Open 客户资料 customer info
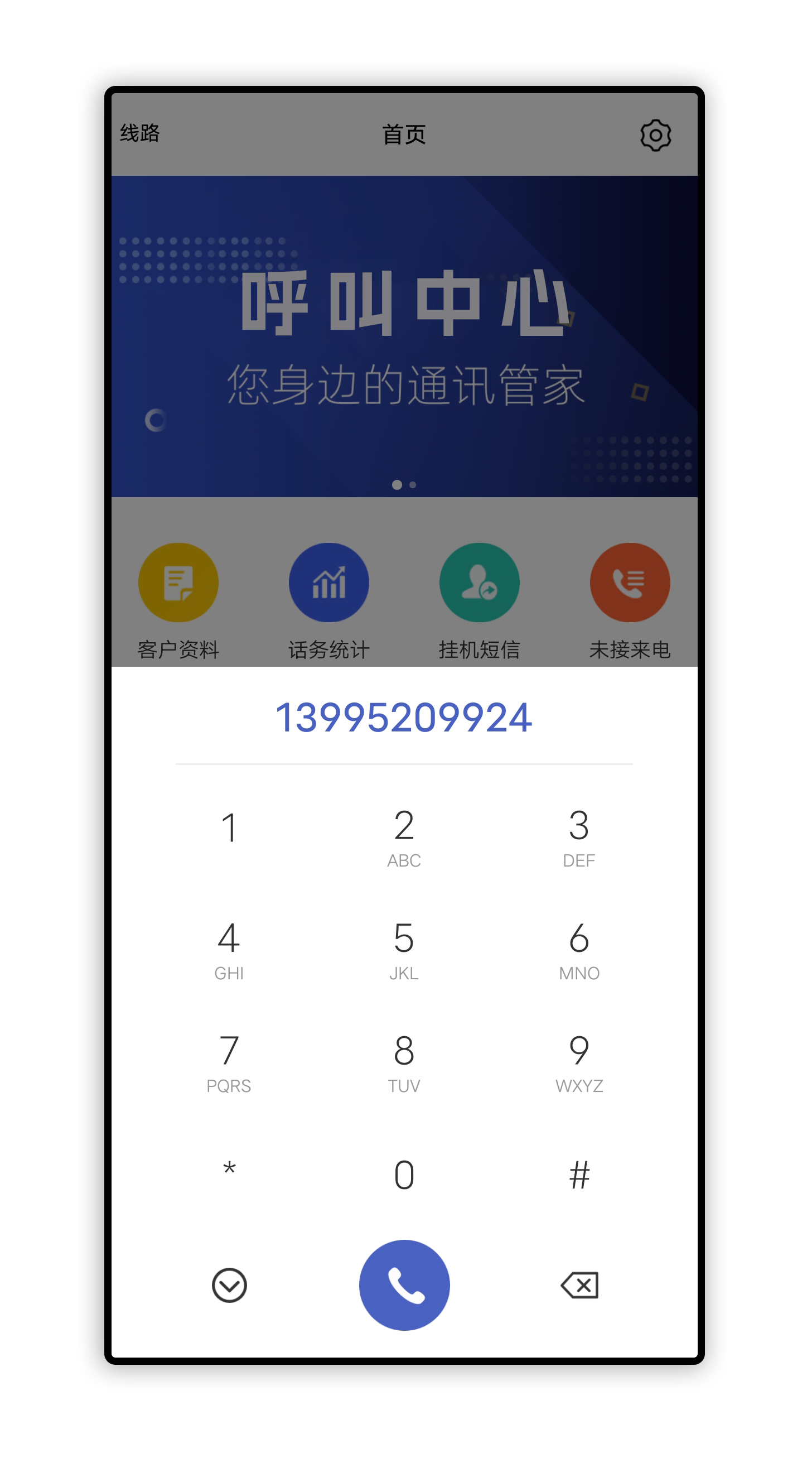812x1458 pixels. (178, 600)
